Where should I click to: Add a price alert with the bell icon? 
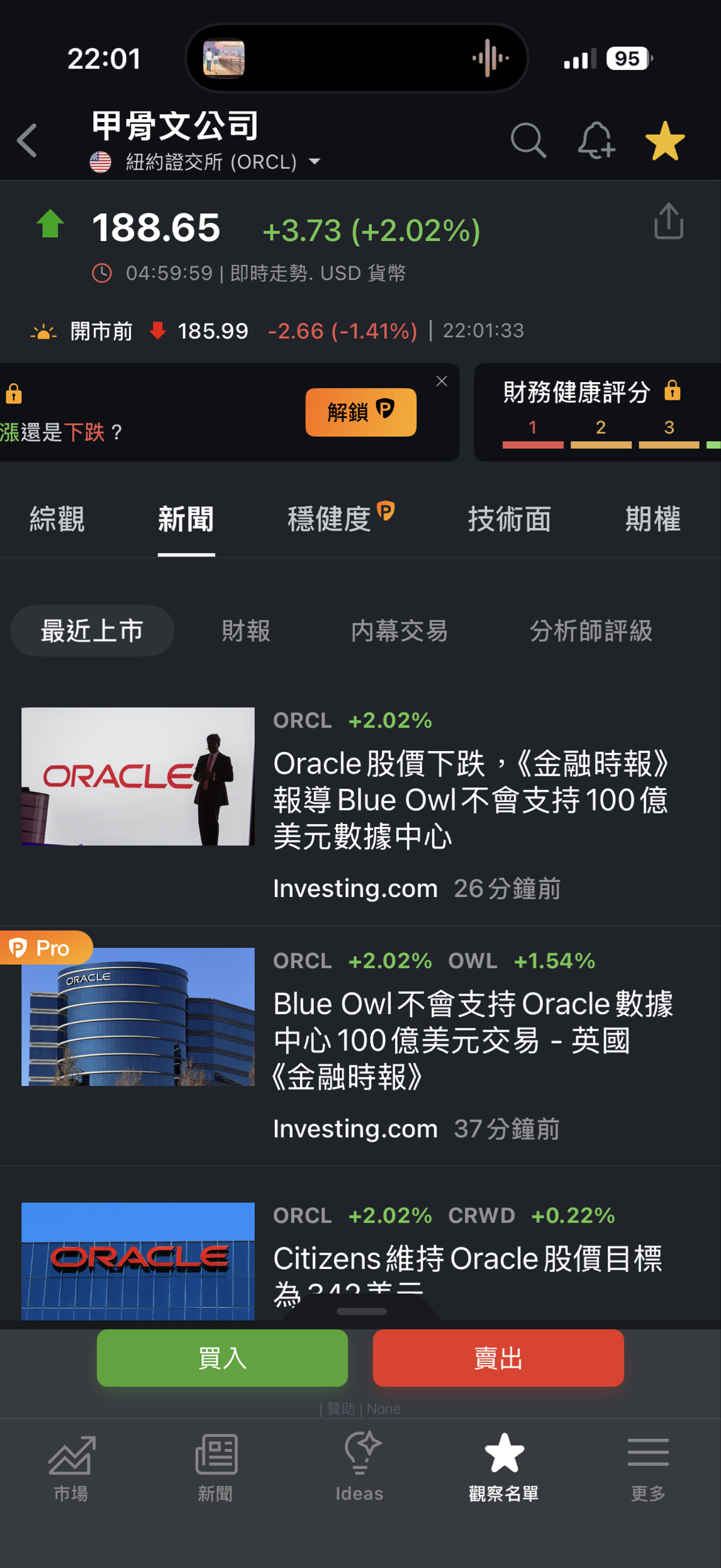(x=595, y=140)
